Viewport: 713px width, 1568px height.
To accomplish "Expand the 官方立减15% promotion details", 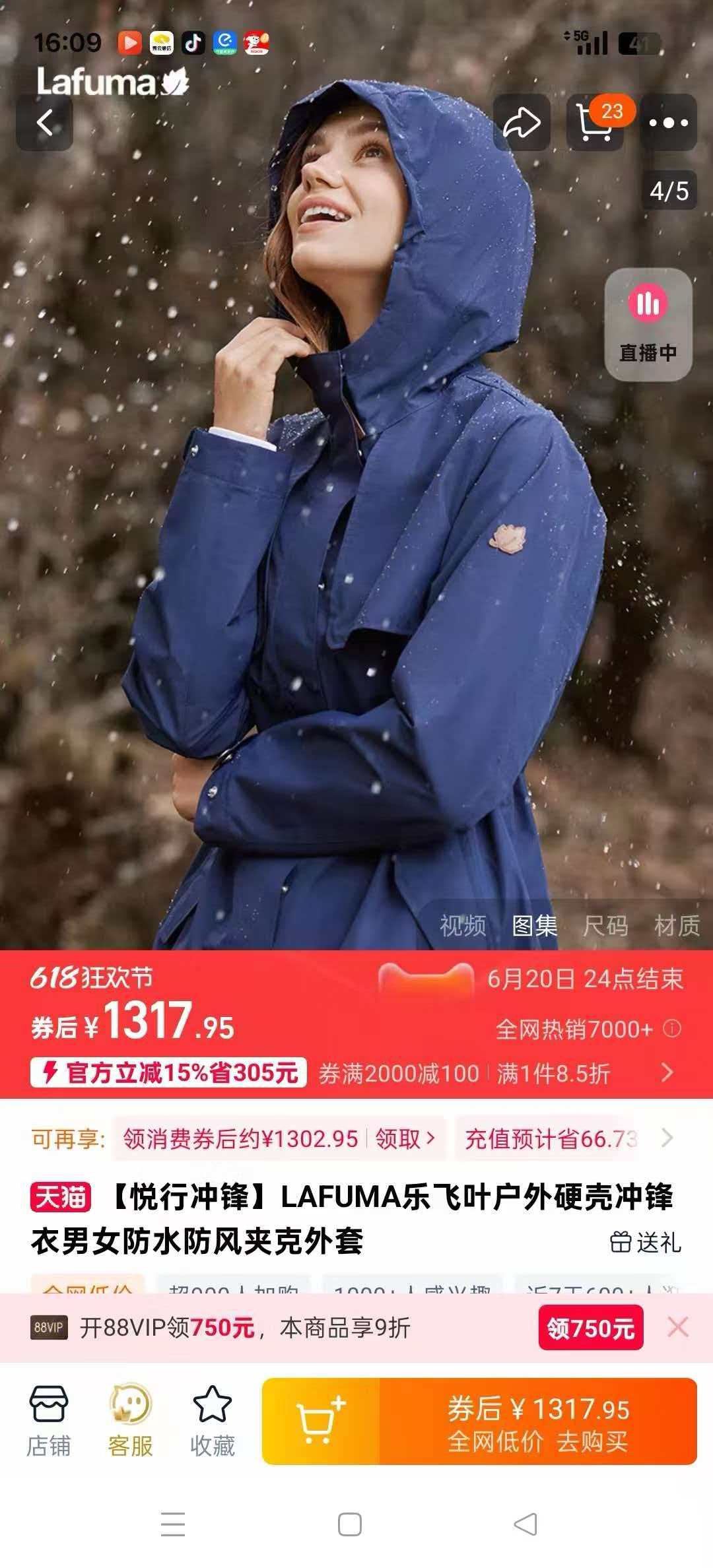I will (x=667, y=1072).
